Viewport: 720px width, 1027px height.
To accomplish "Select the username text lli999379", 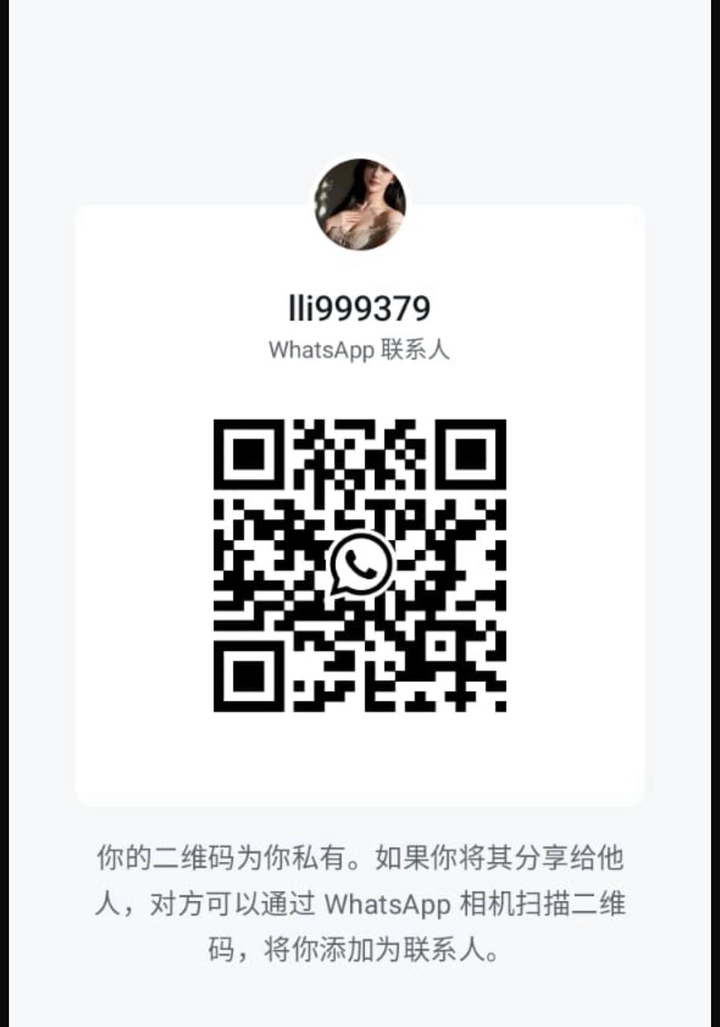I will [360, 310].
